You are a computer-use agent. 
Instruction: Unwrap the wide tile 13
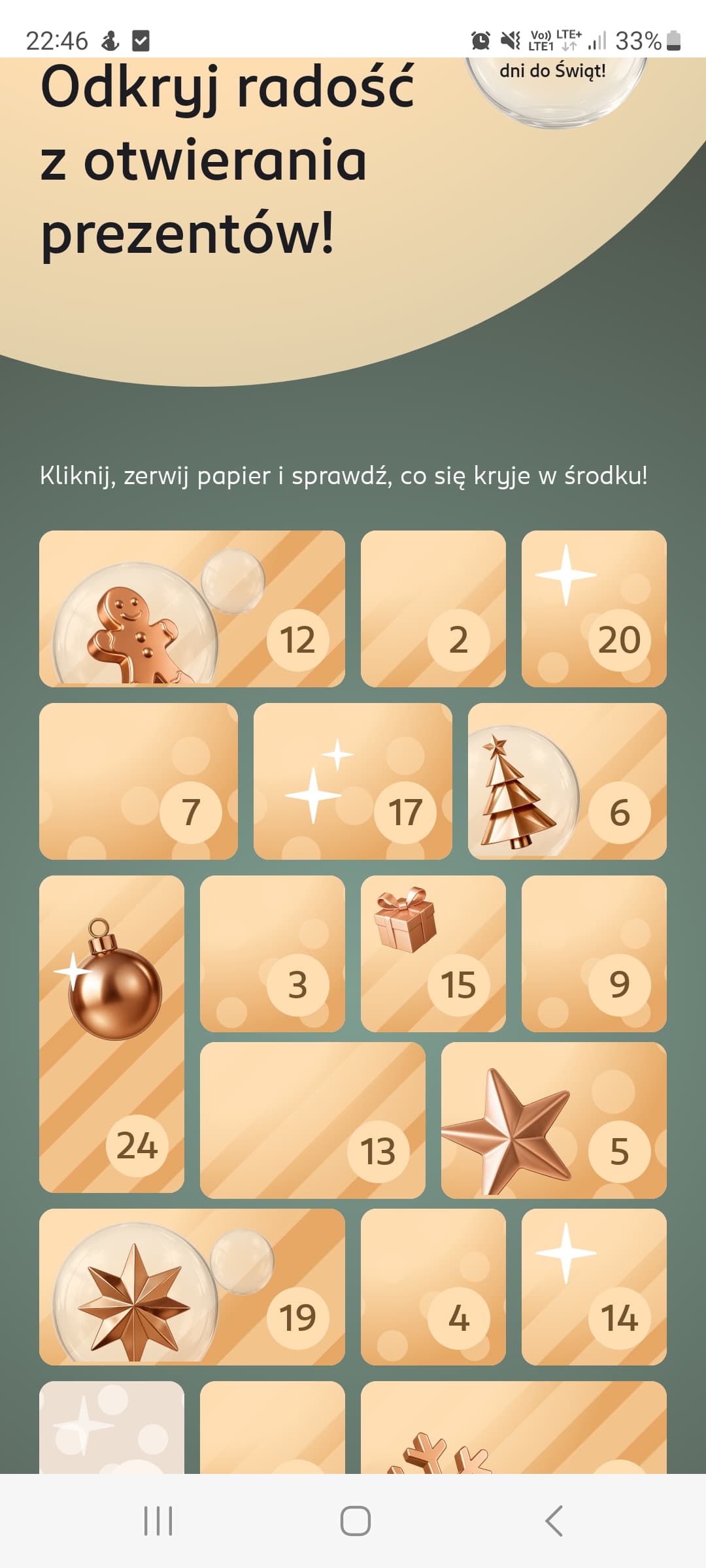(312, 1120)
